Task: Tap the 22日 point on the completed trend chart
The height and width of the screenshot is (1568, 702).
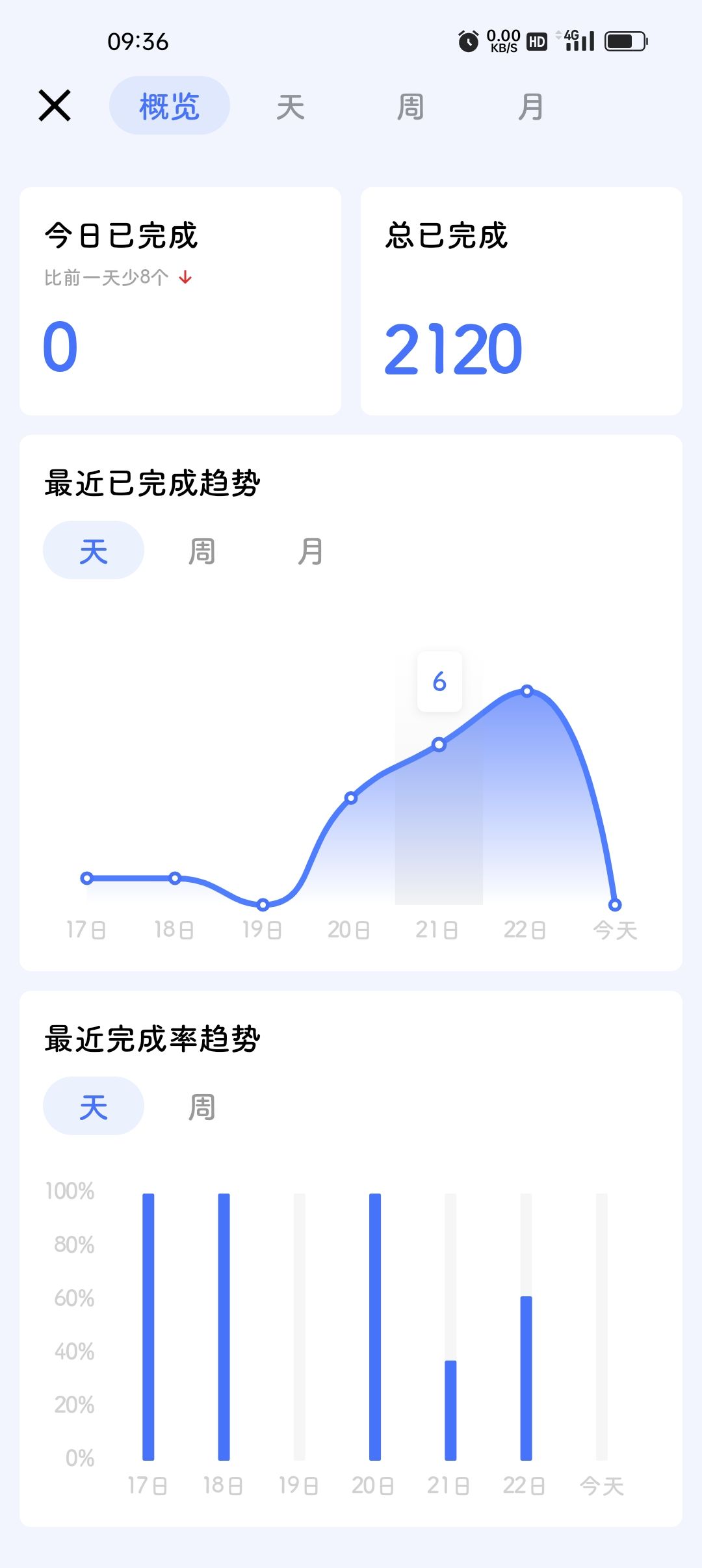Action: [x=527, y=691]
